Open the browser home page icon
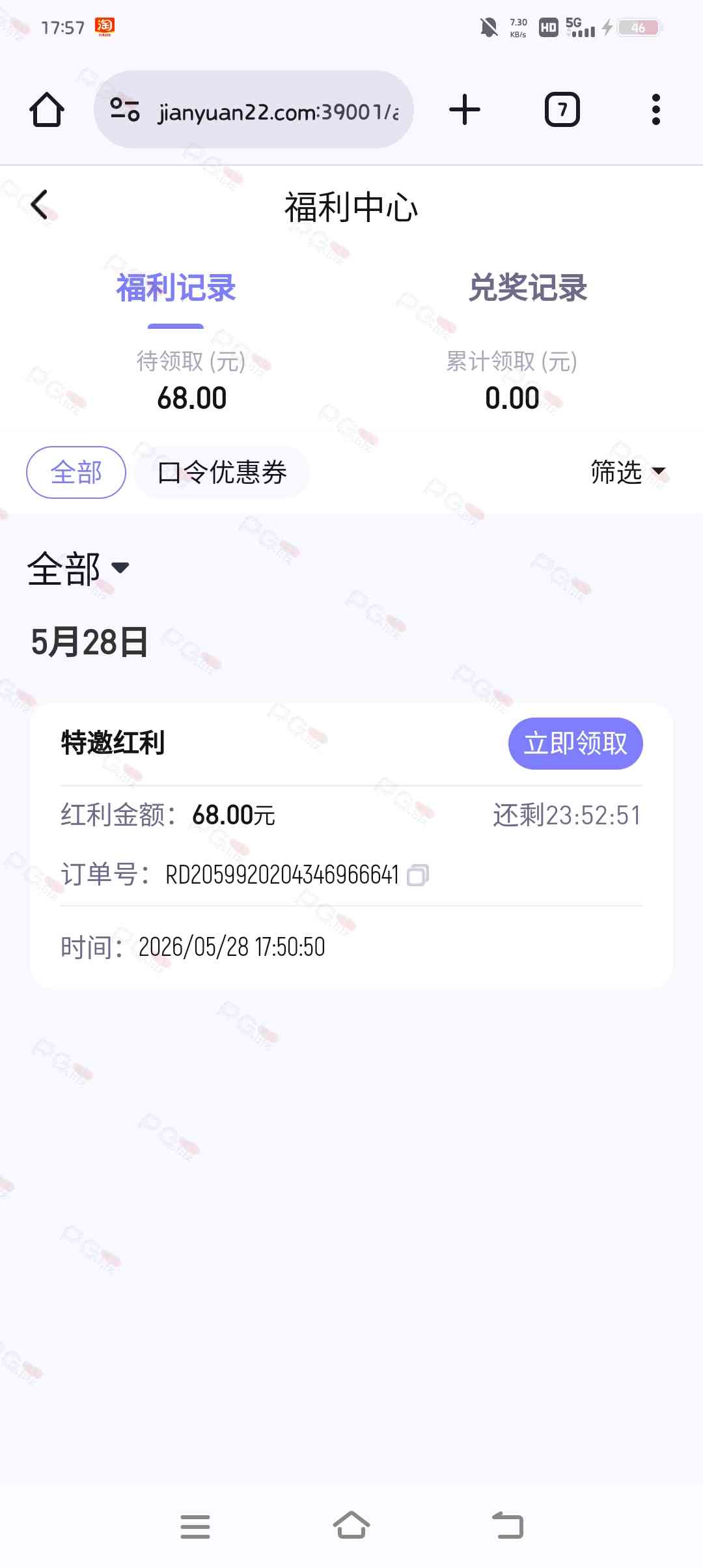703x1568 pixels. tap(47, 109)
